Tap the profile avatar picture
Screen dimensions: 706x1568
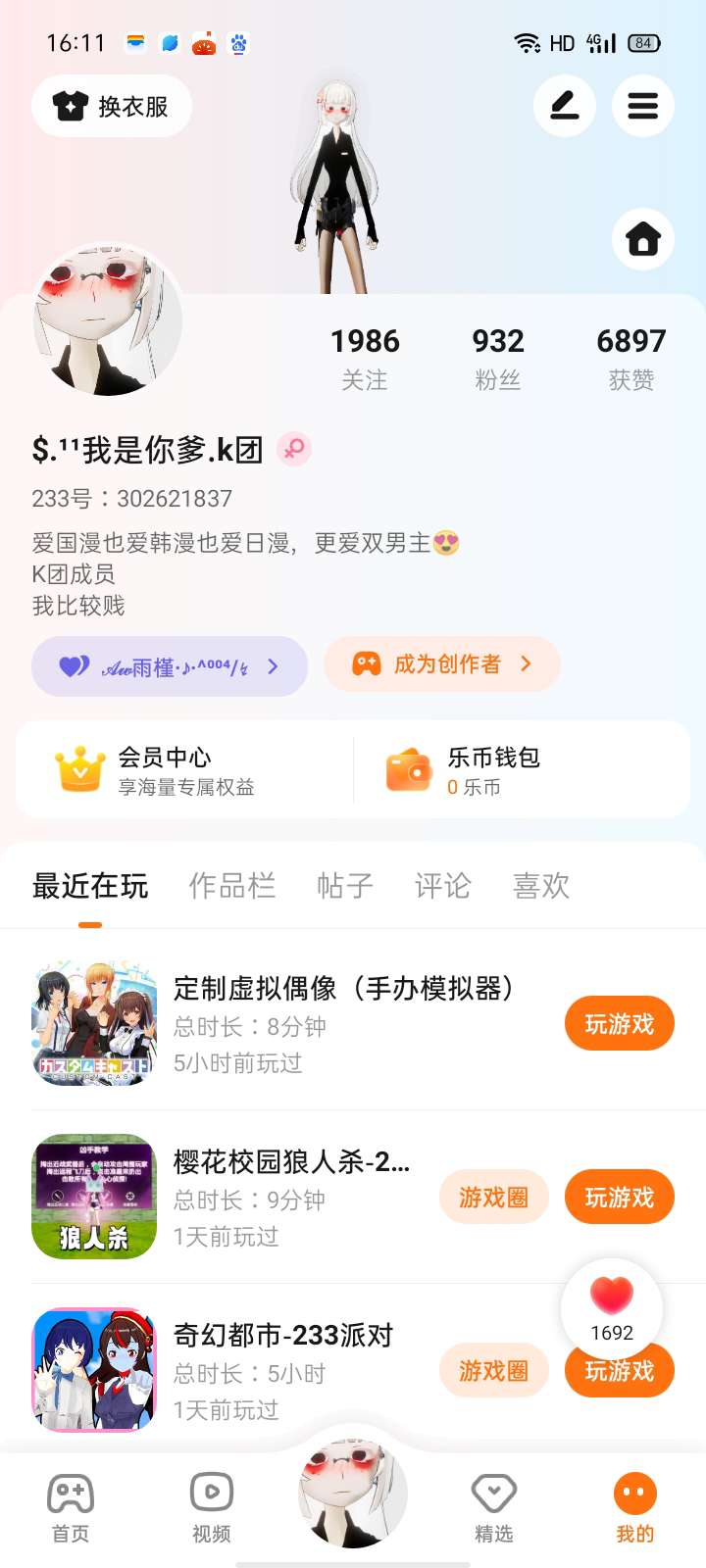click(108, 319)
